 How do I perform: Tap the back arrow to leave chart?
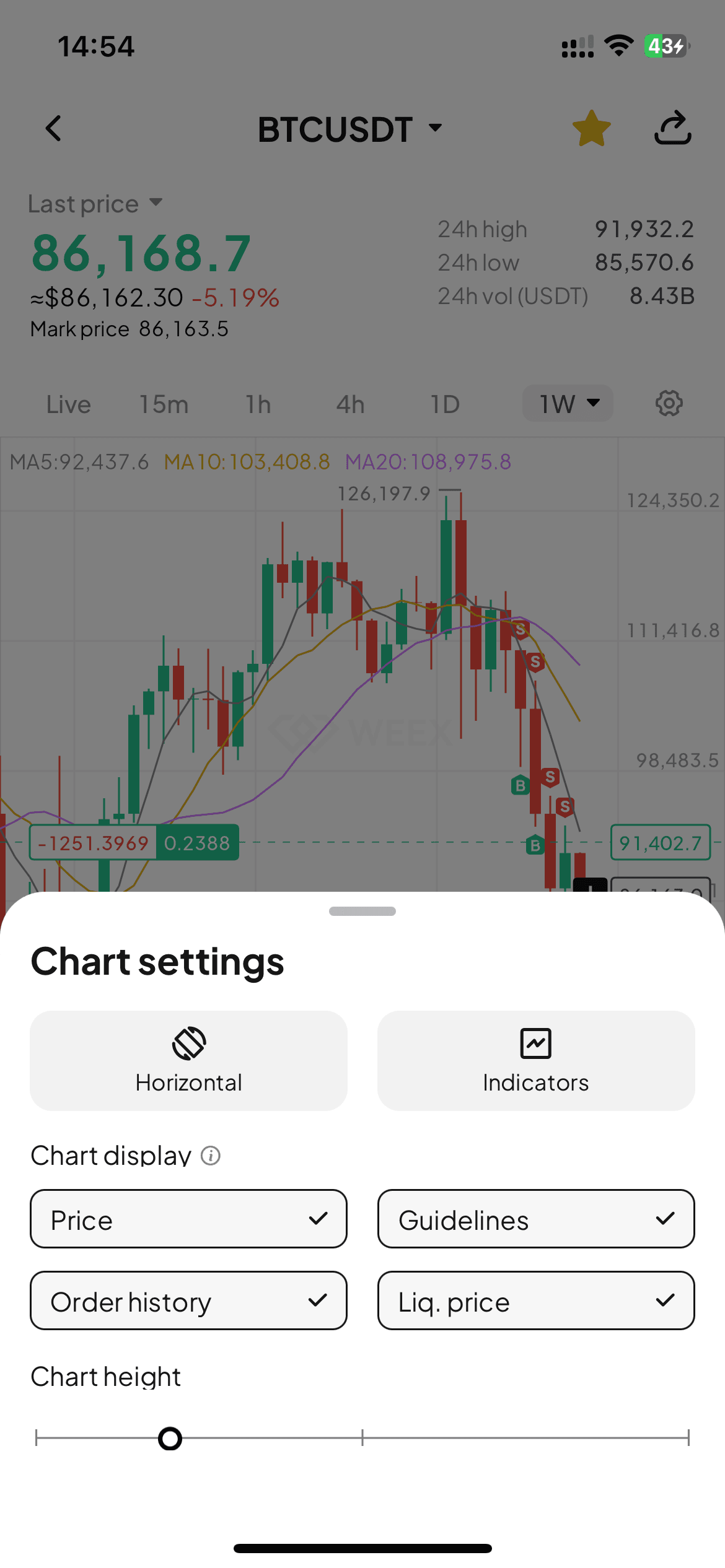53,128
